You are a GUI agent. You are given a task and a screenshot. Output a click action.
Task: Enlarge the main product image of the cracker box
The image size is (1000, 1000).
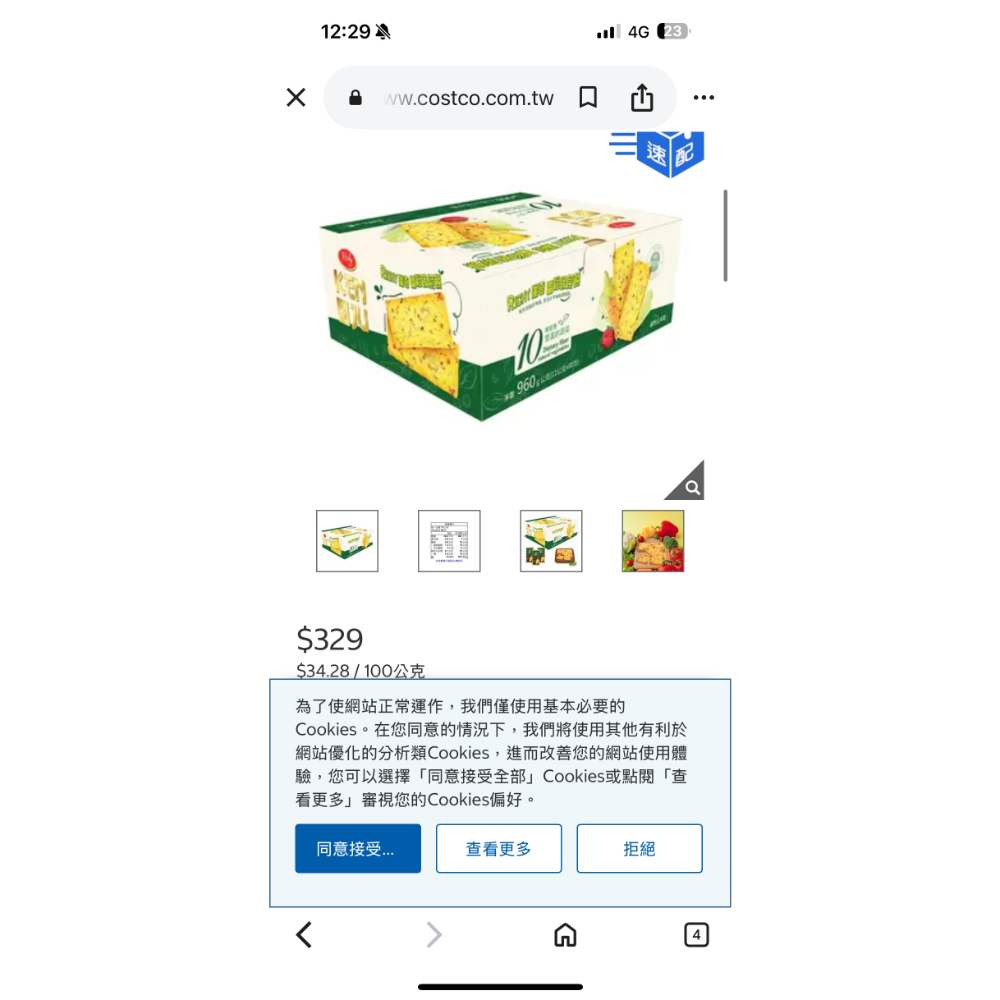point(501,307)
